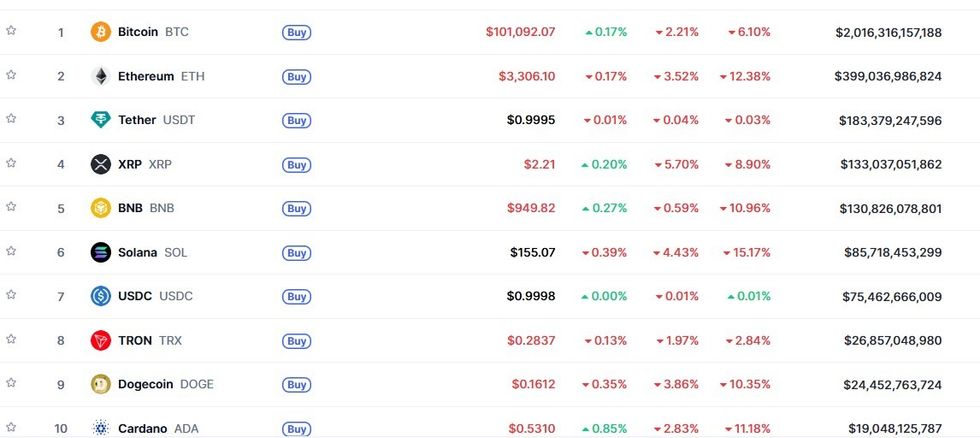Open the Cardano ADA coin page
This screenshot has height=438, width=980.
[144, 428]
